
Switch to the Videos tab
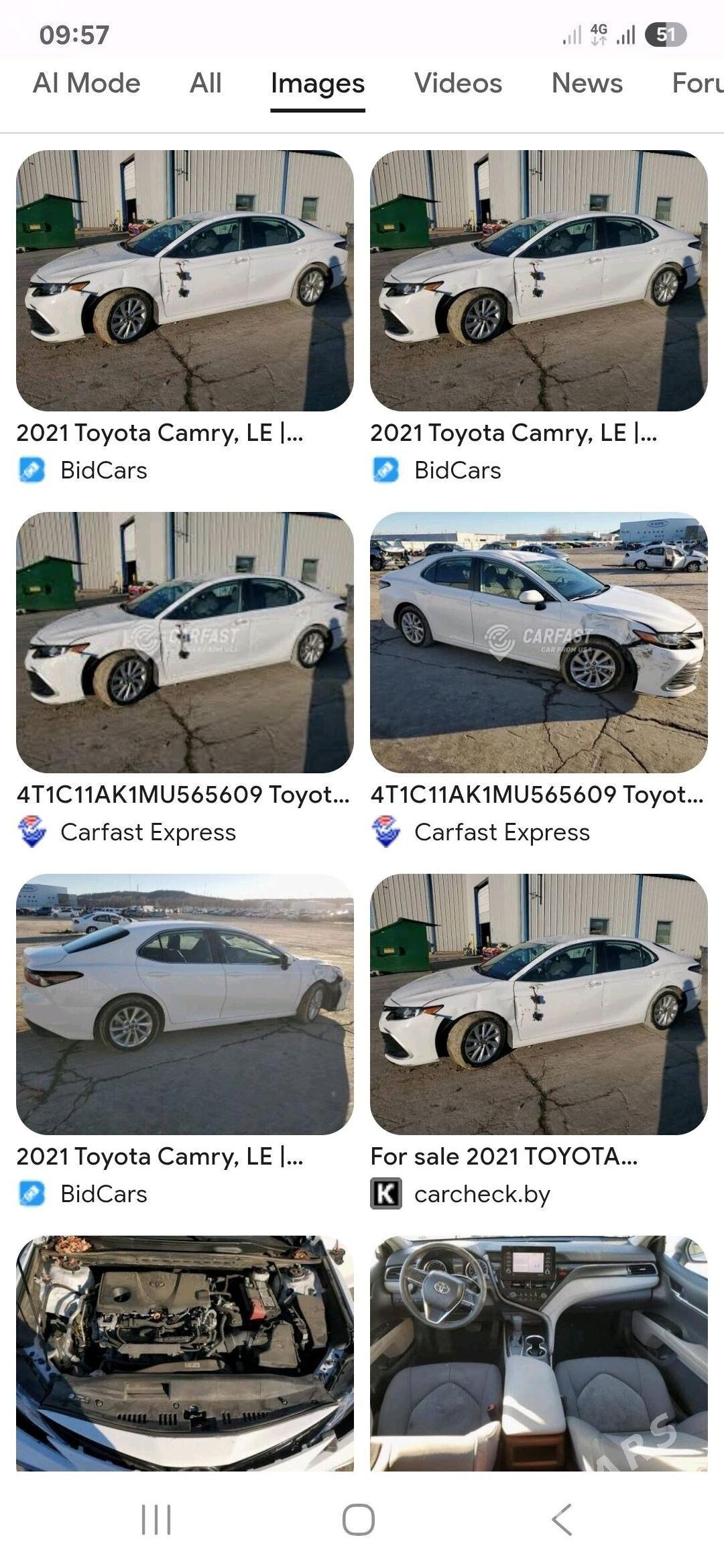(458, 83)
